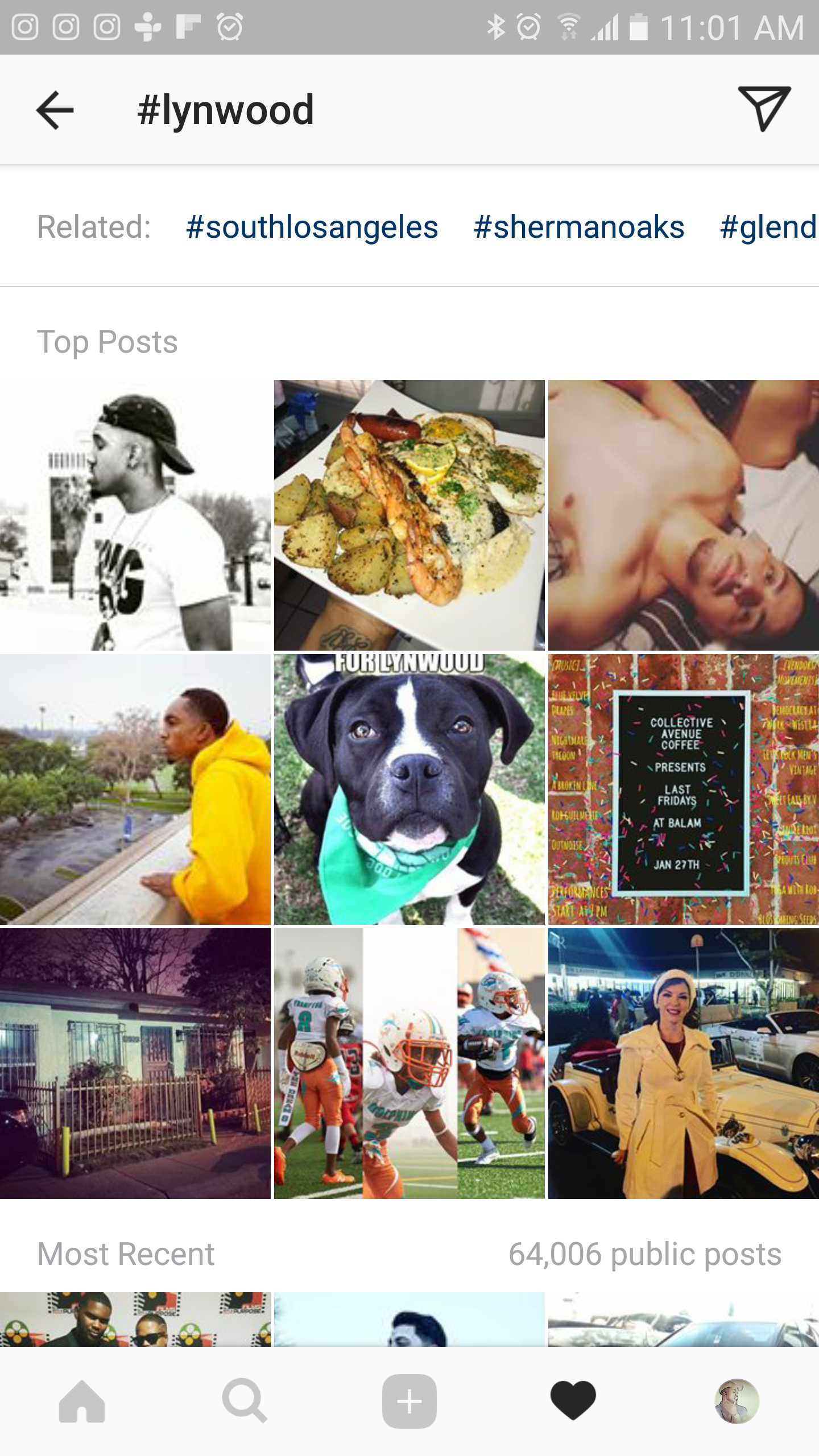Screen dimensions: 819x1456
Task: Open the selfie of two men post
Action: [x=683, y=515]
